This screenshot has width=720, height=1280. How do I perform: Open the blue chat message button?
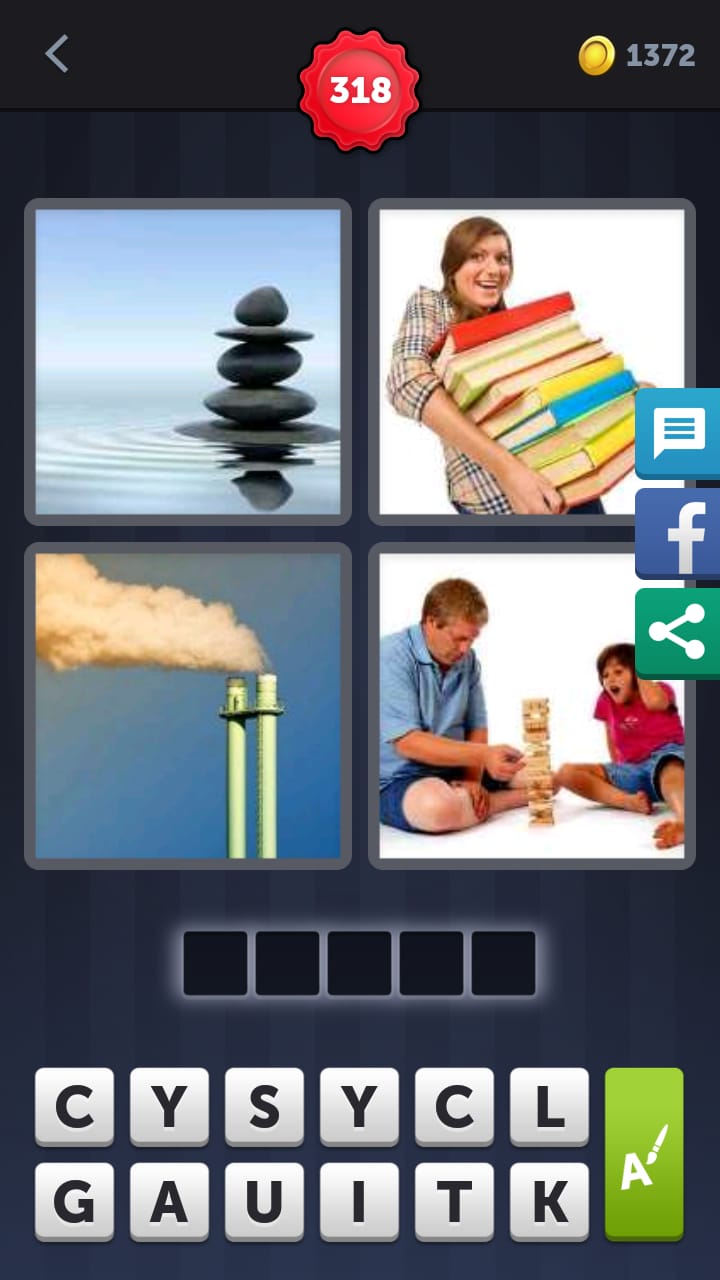(x=679, y=433)
